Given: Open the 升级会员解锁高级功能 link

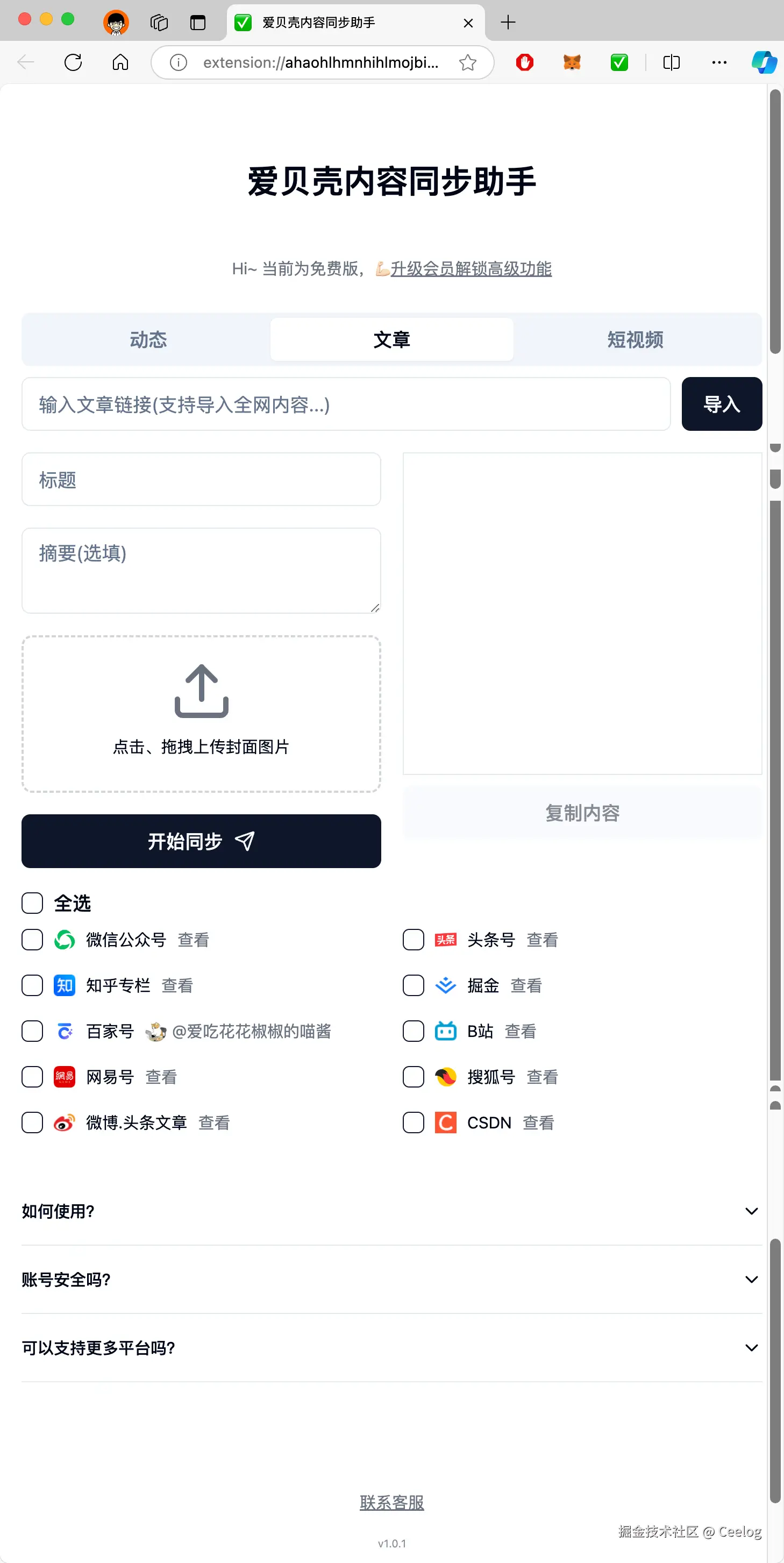Looking at the screenshot, I should click(x=471, y=268).
